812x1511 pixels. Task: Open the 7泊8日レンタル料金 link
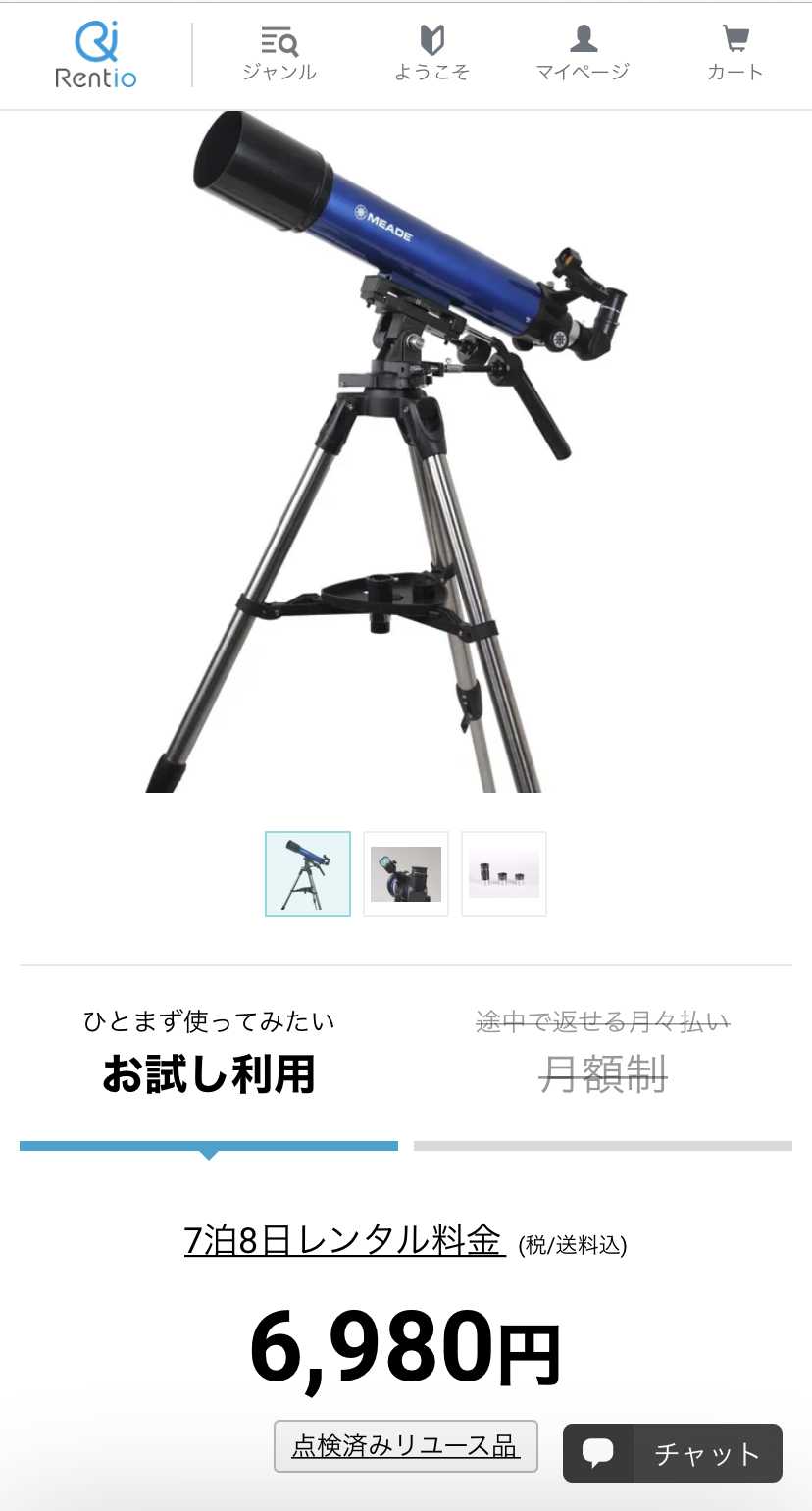343,1241
